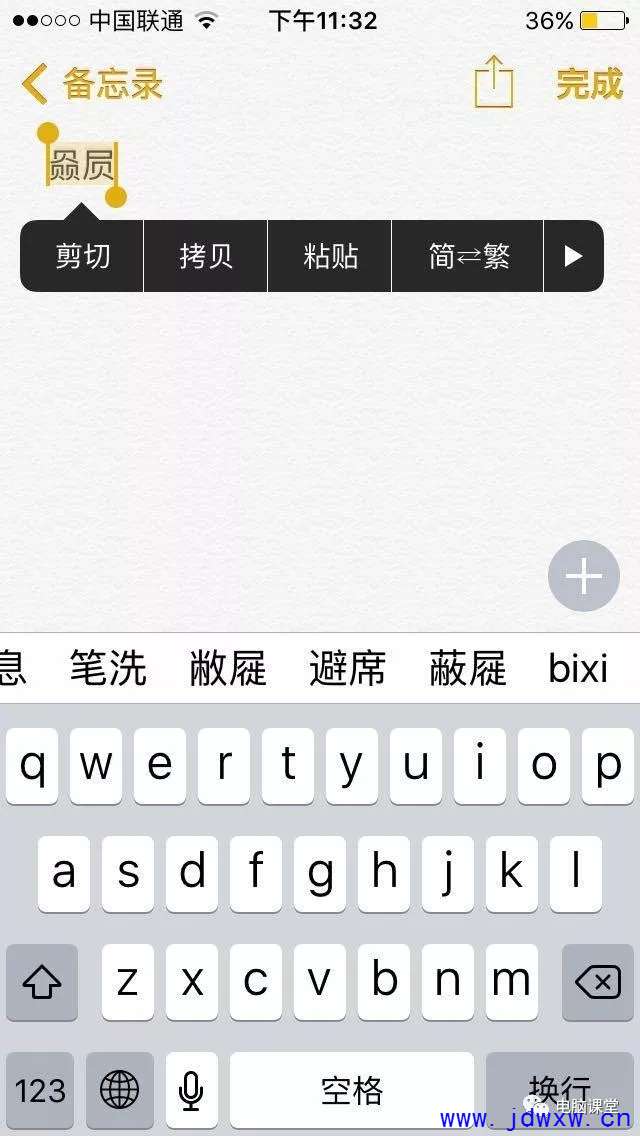The width and height of the screenshot is (640, 1136).
Task: Convert text with 简⇄繁 option
Action: click(468, 256)
